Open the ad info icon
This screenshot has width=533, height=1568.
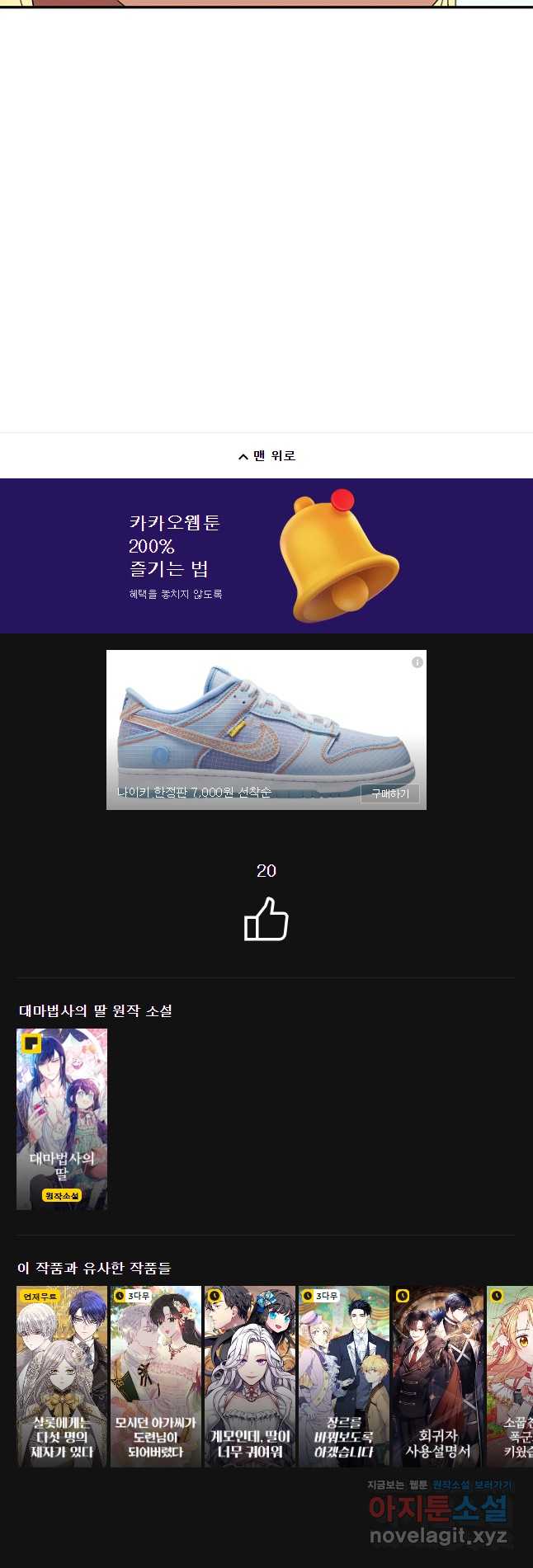[417, 662]
